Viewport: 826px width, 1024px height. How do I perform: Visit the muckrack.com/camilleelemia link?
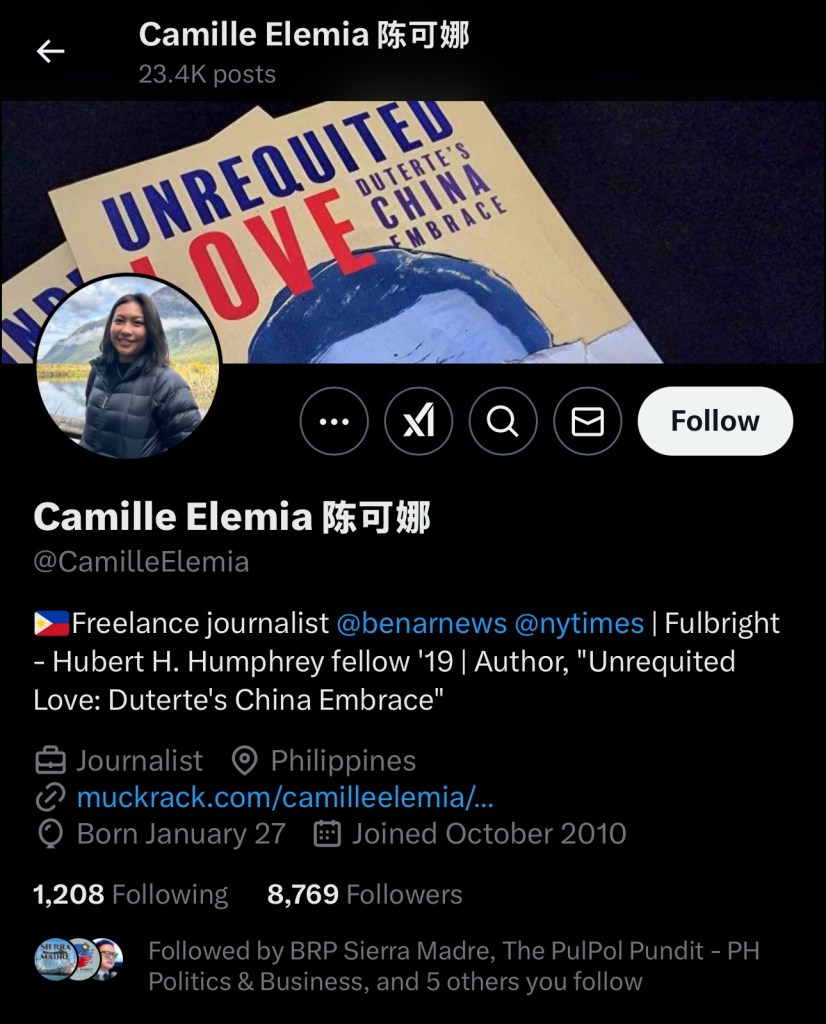(x=285, y=797)
